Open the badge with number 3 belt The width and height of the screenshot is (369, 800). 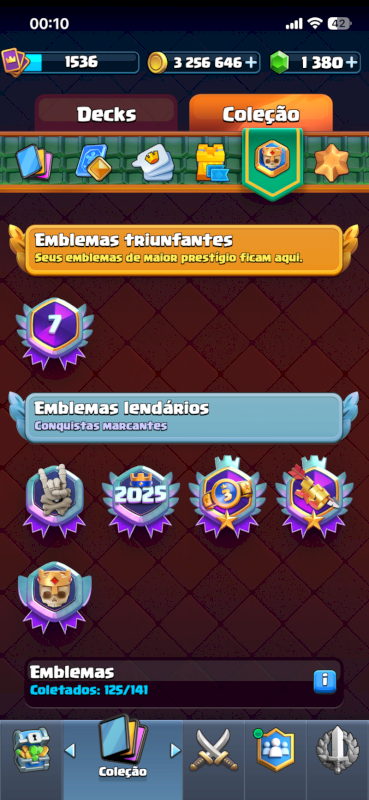(227, 496)
